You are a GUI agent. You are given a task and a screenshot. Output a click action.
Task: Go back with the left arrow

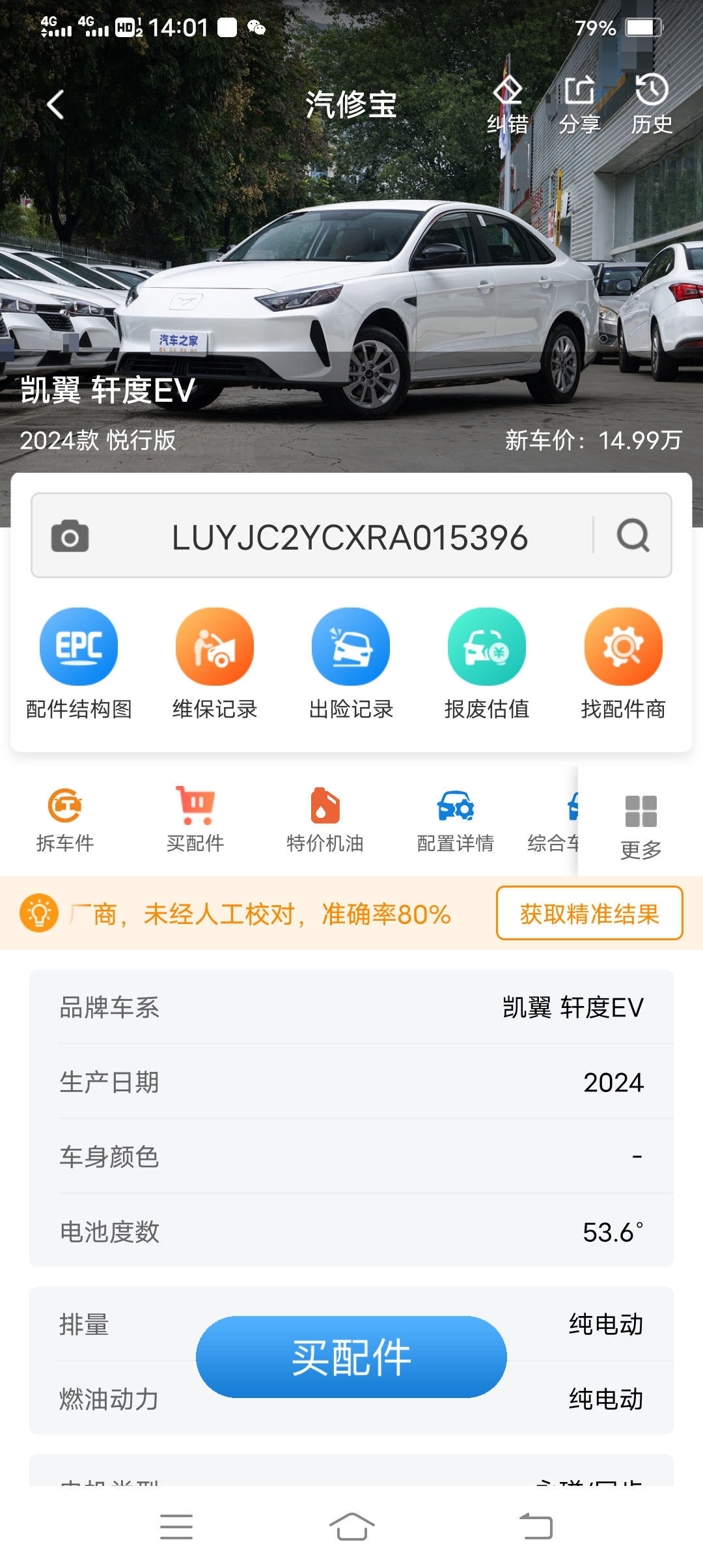[x=55, y=104]
